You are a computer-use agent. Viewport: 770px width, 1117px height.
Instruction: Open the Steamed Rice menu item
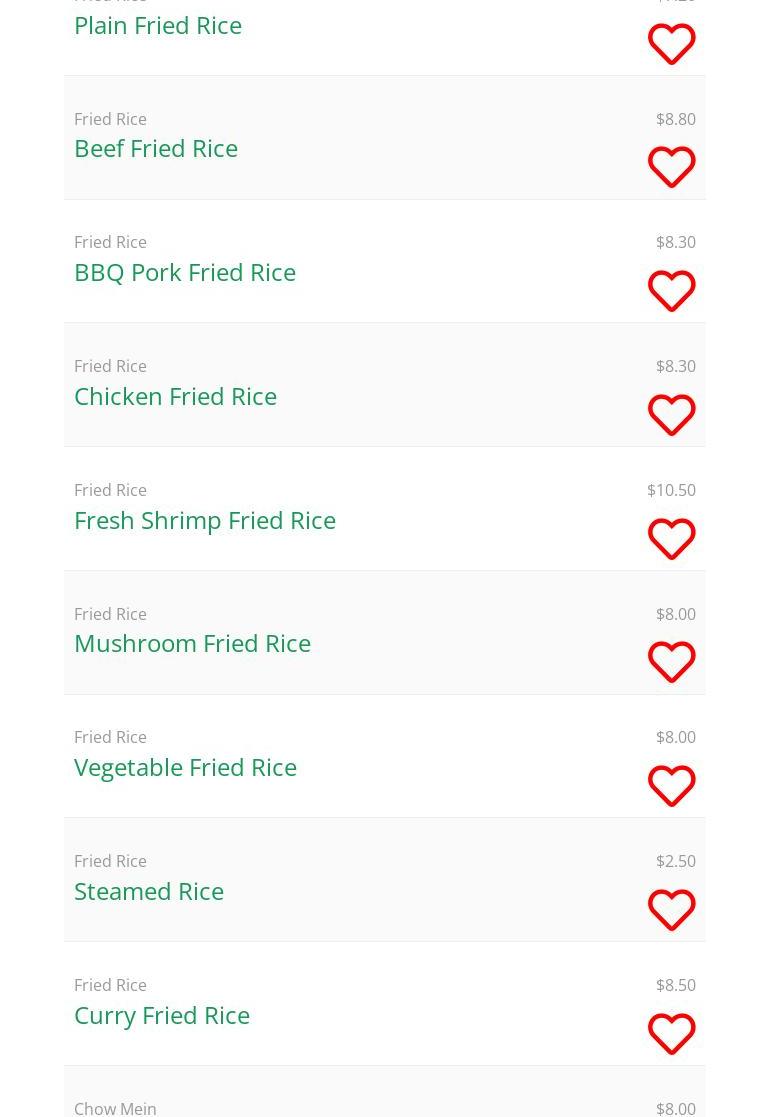pyautogui.click(x=149, y=891)
